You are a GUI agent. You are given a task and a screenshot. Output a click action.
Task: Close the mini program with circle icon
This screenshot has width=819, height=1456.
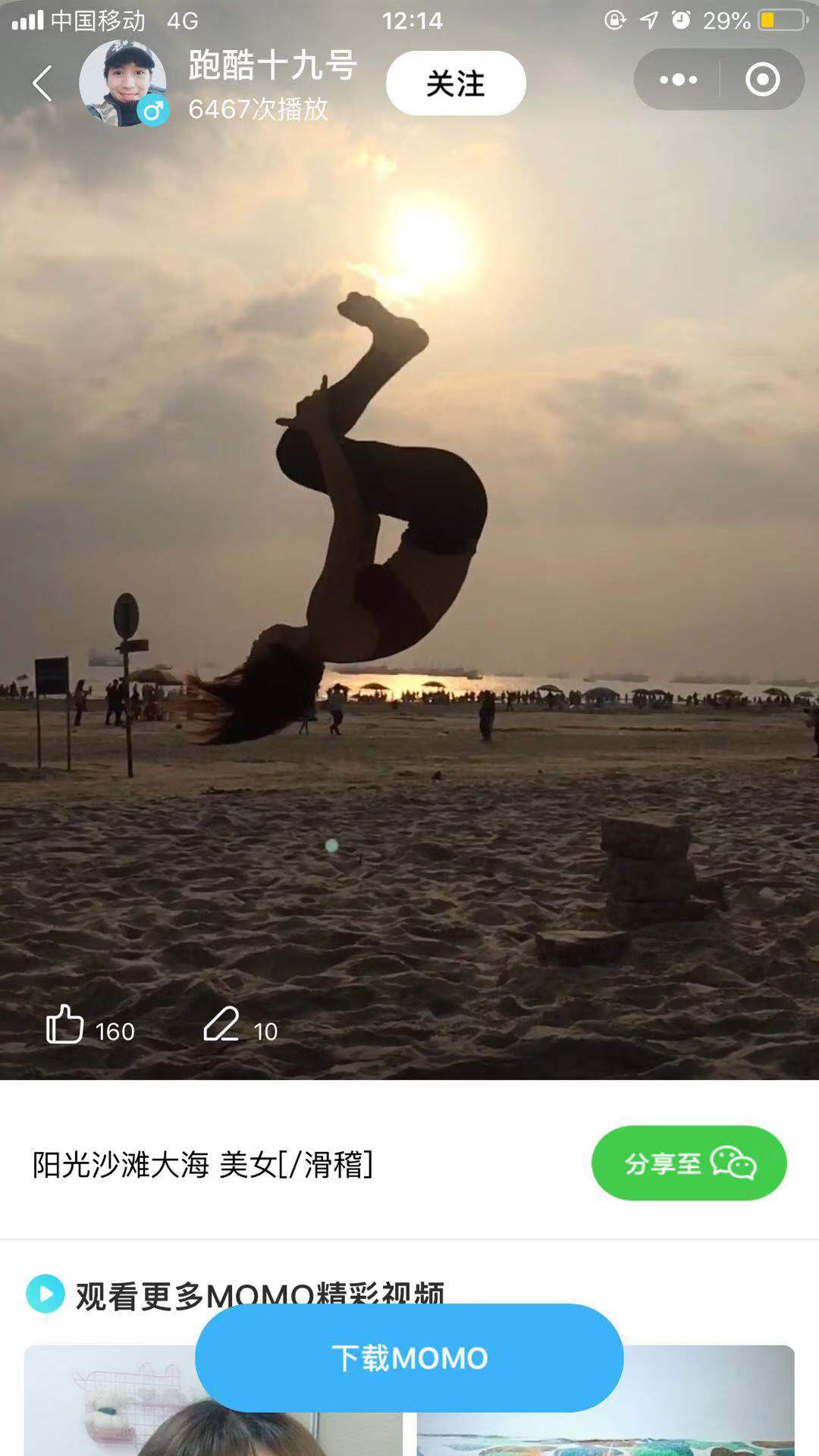pos(762,80)
